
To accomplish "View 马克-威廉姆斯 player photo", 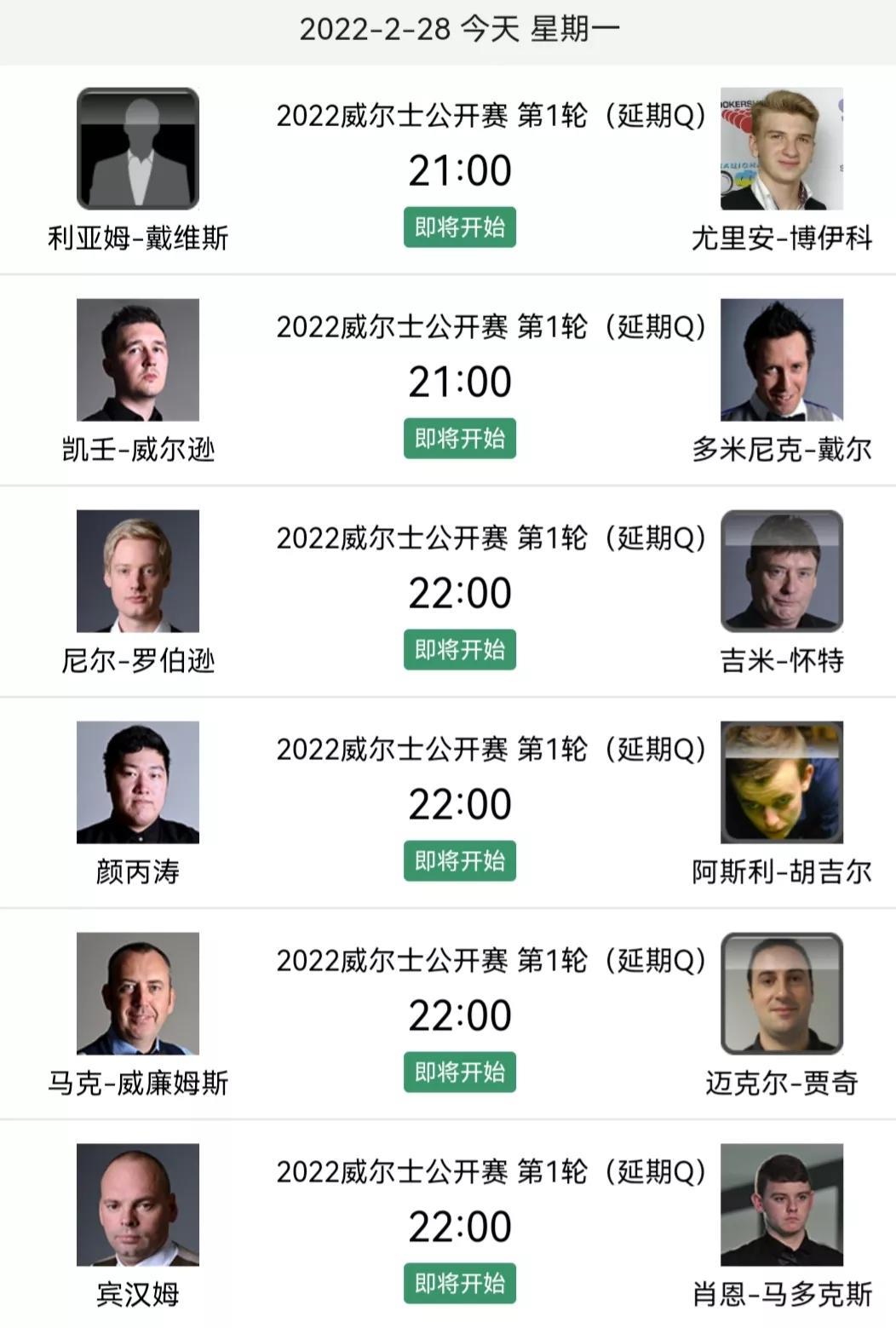I will click(138, 993).
